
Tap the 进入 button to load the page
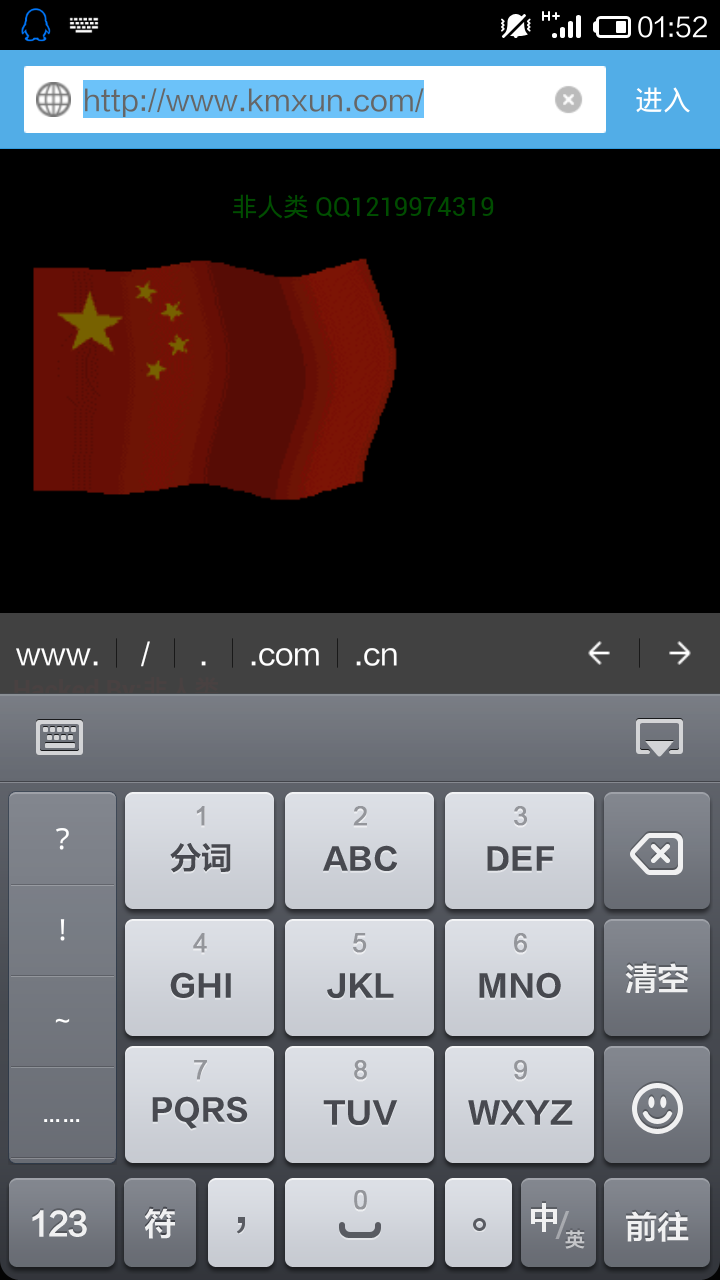[x=662, y=100]
